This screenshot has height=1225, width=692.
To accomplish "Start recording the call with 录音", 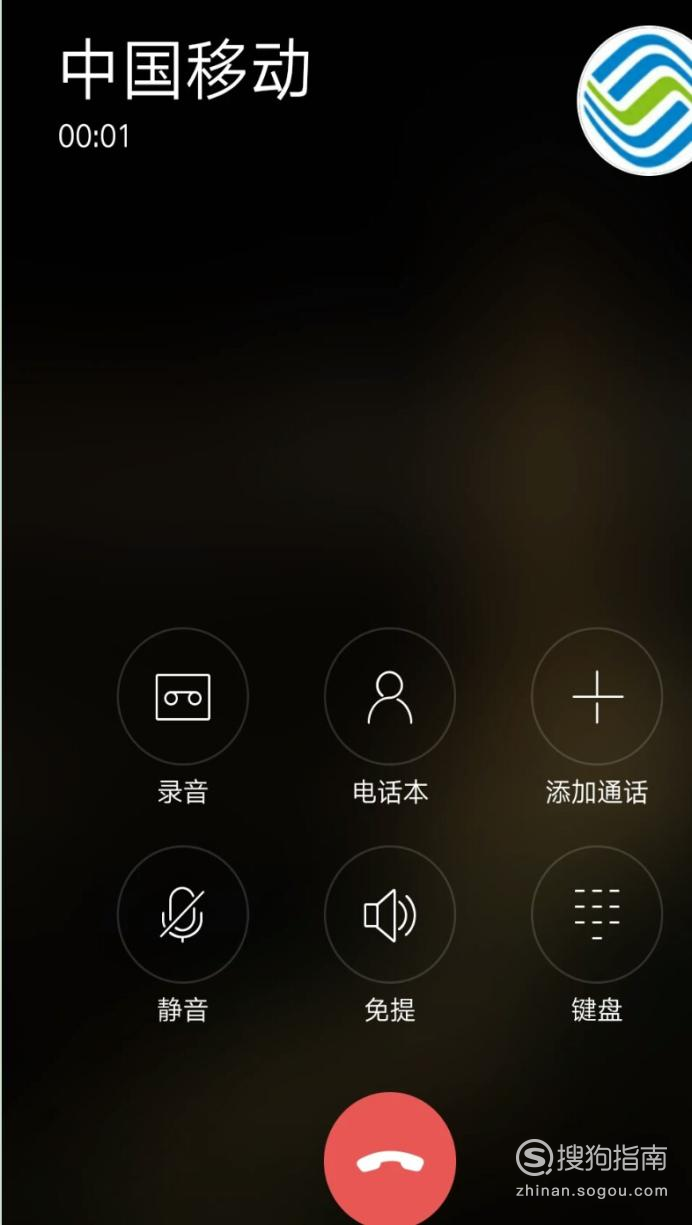I will [x=183, y=695].
